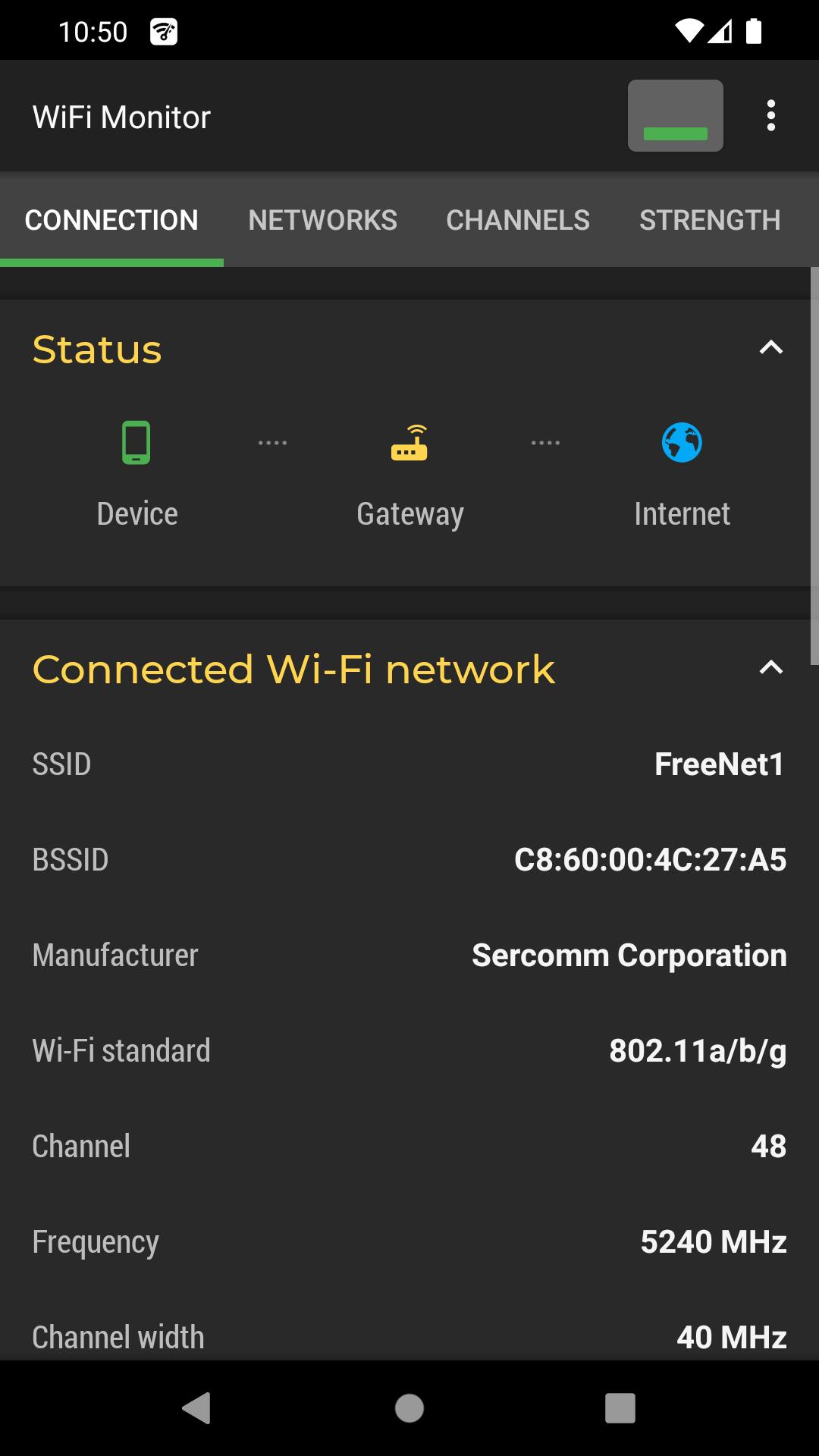Image resolution: width=819 pixels, height=1456 pixels.
Task: Tap the green signal indicator button
Action: point(675,116)
